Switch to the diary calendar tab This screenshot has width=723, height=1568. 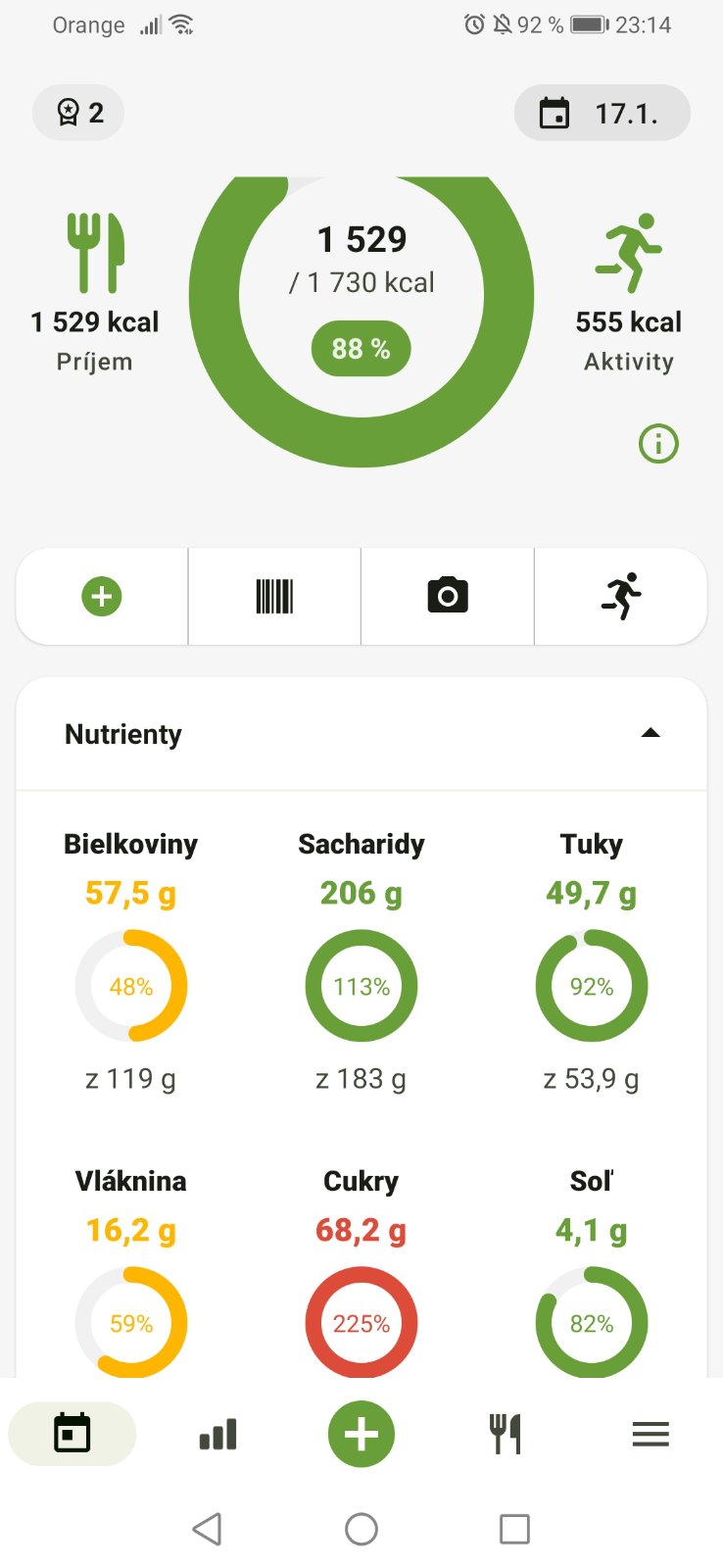72,1434
